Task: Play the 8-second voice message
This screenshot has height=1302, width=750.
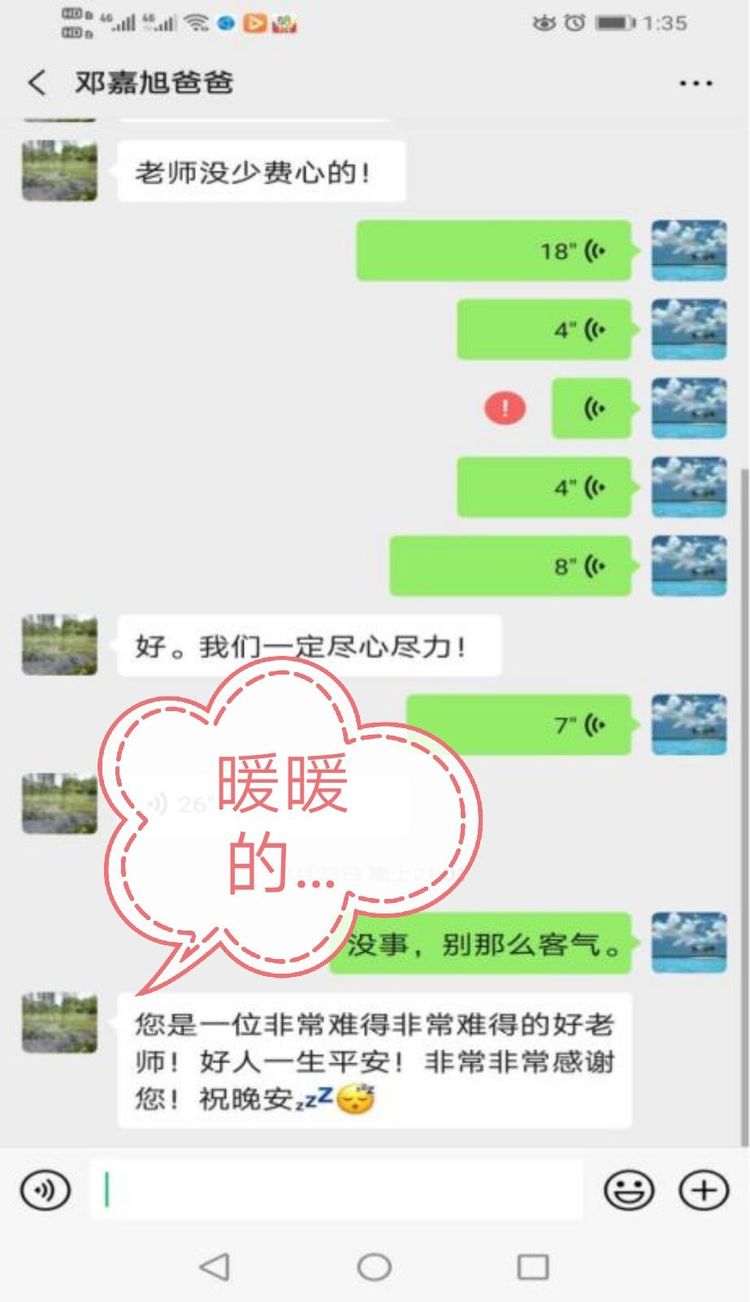Action: coord(510,566)
